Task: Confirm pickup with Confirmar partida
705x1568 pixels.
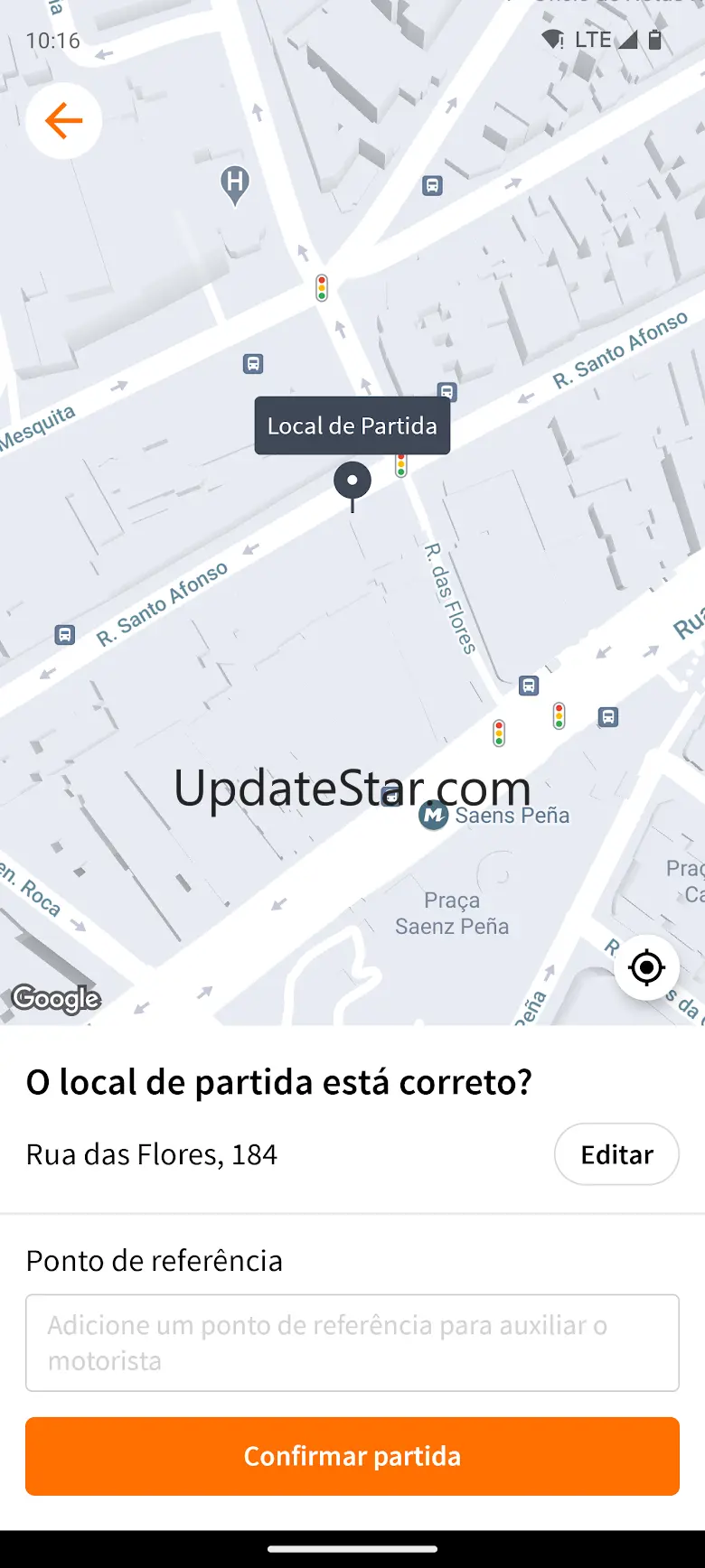Action: pyautogui.click(x=352, y=1456)
